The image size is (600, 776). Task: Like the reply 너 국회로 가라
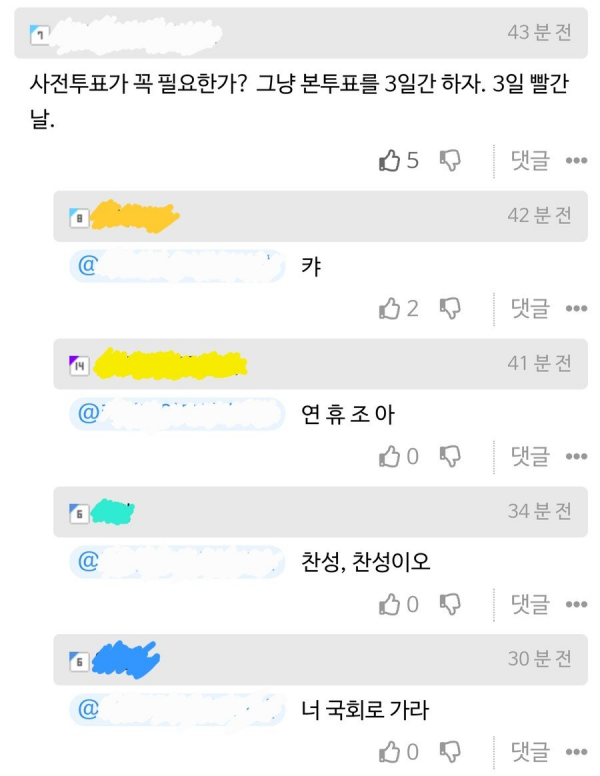click(390, 752)
